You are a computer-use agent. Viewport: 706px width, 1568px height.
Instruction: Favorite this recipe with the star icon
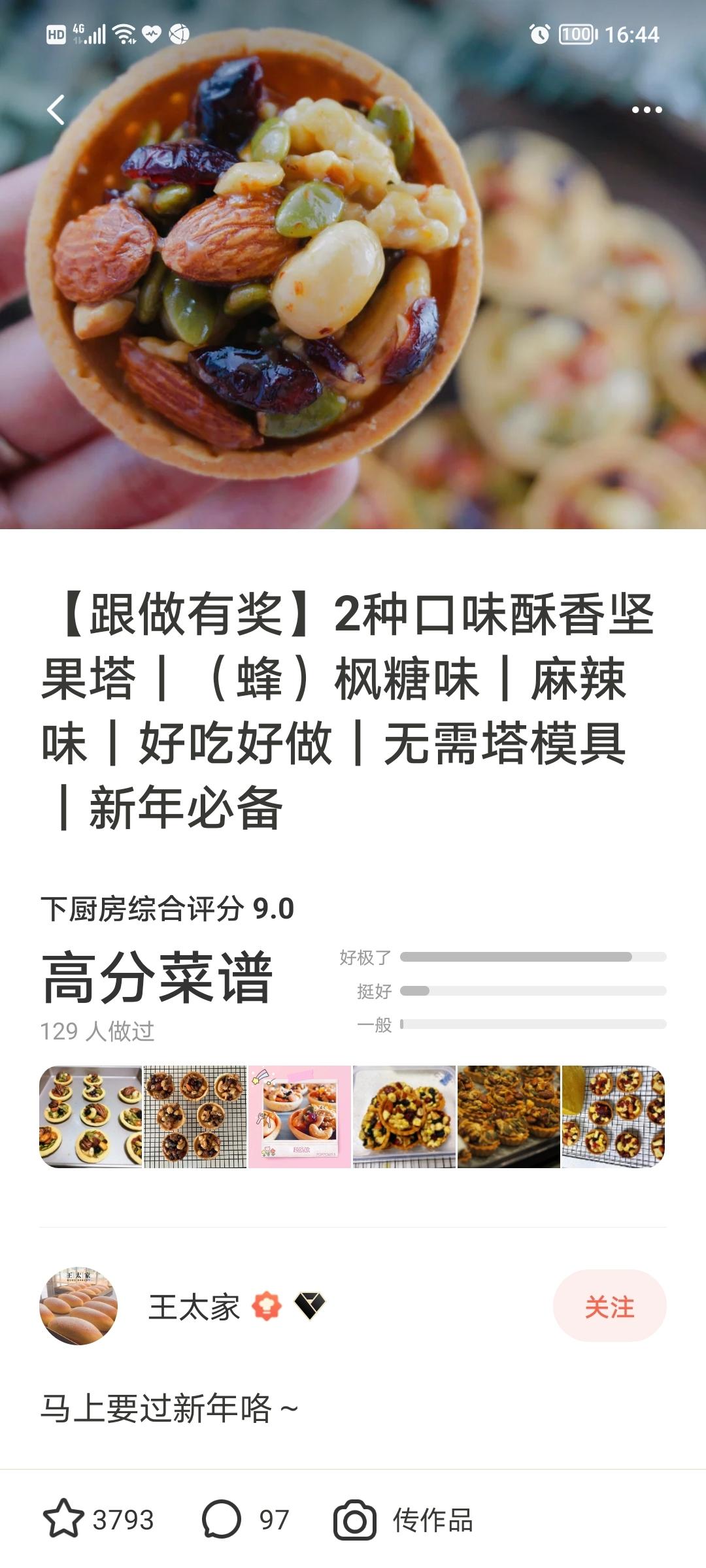[63, 1520]
